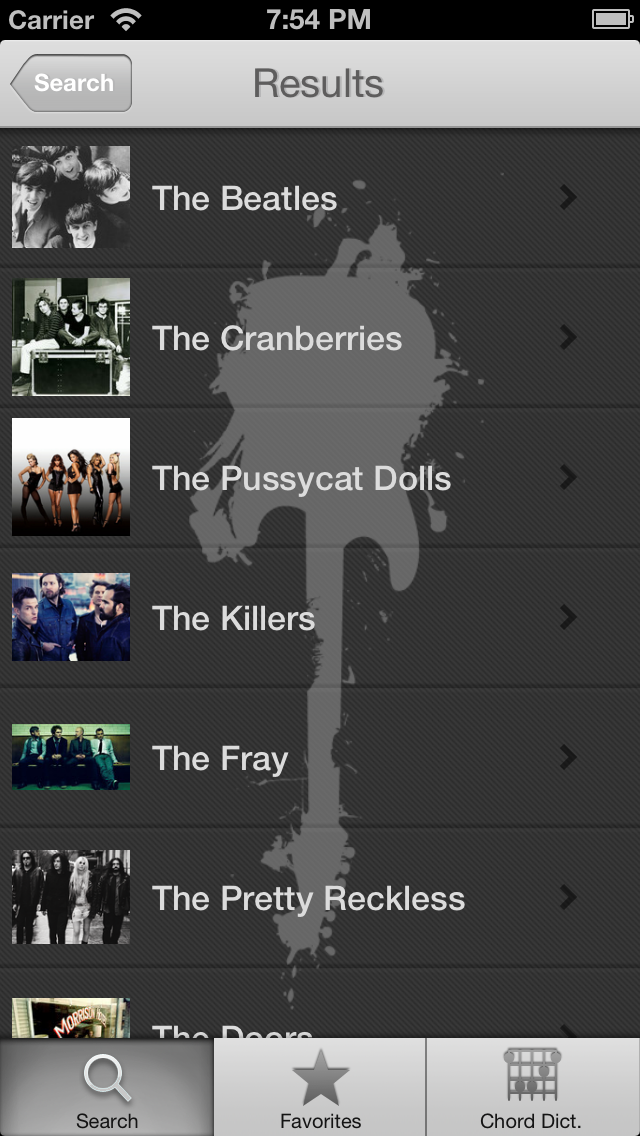
Task: Go back to Search screen
Action: click(72, 84)
